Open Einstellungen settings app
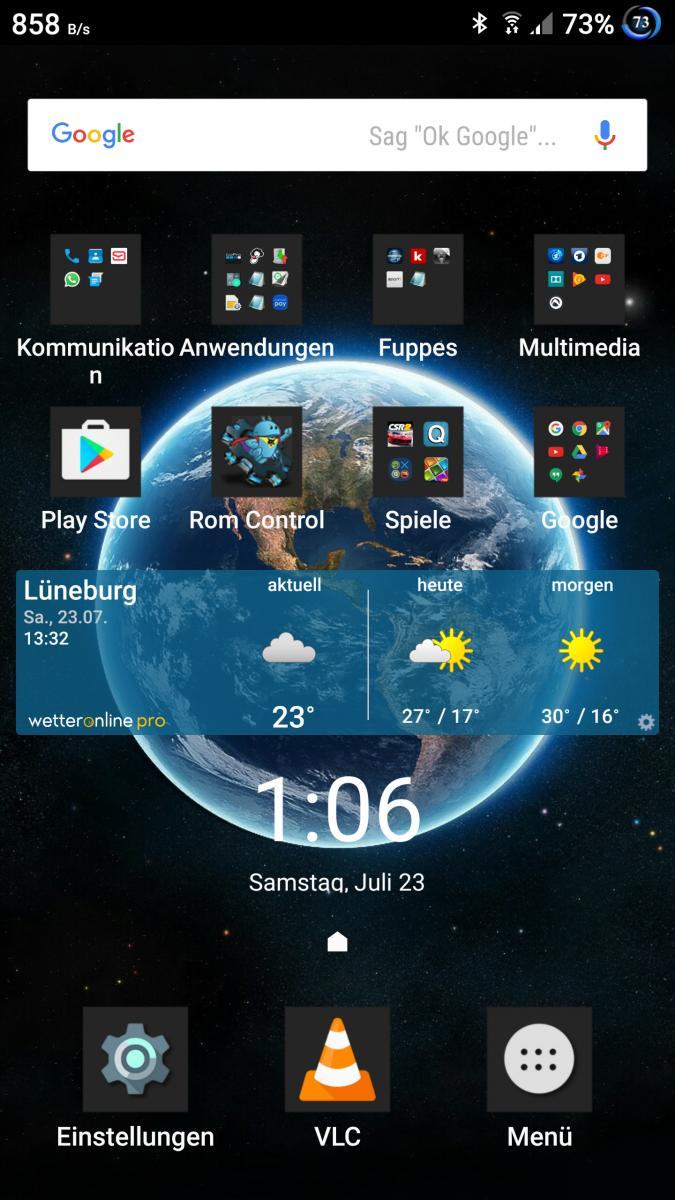The height and width of the screenshot is (1200, 675). click(x=135, y=1059)
